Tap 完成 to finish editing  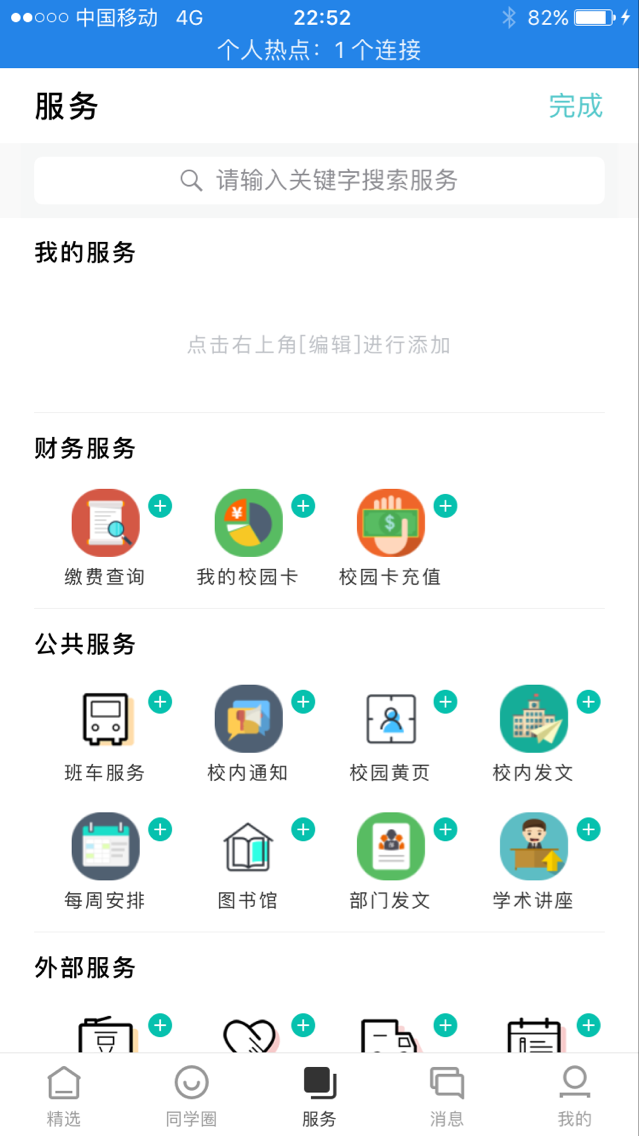[575, 106]
